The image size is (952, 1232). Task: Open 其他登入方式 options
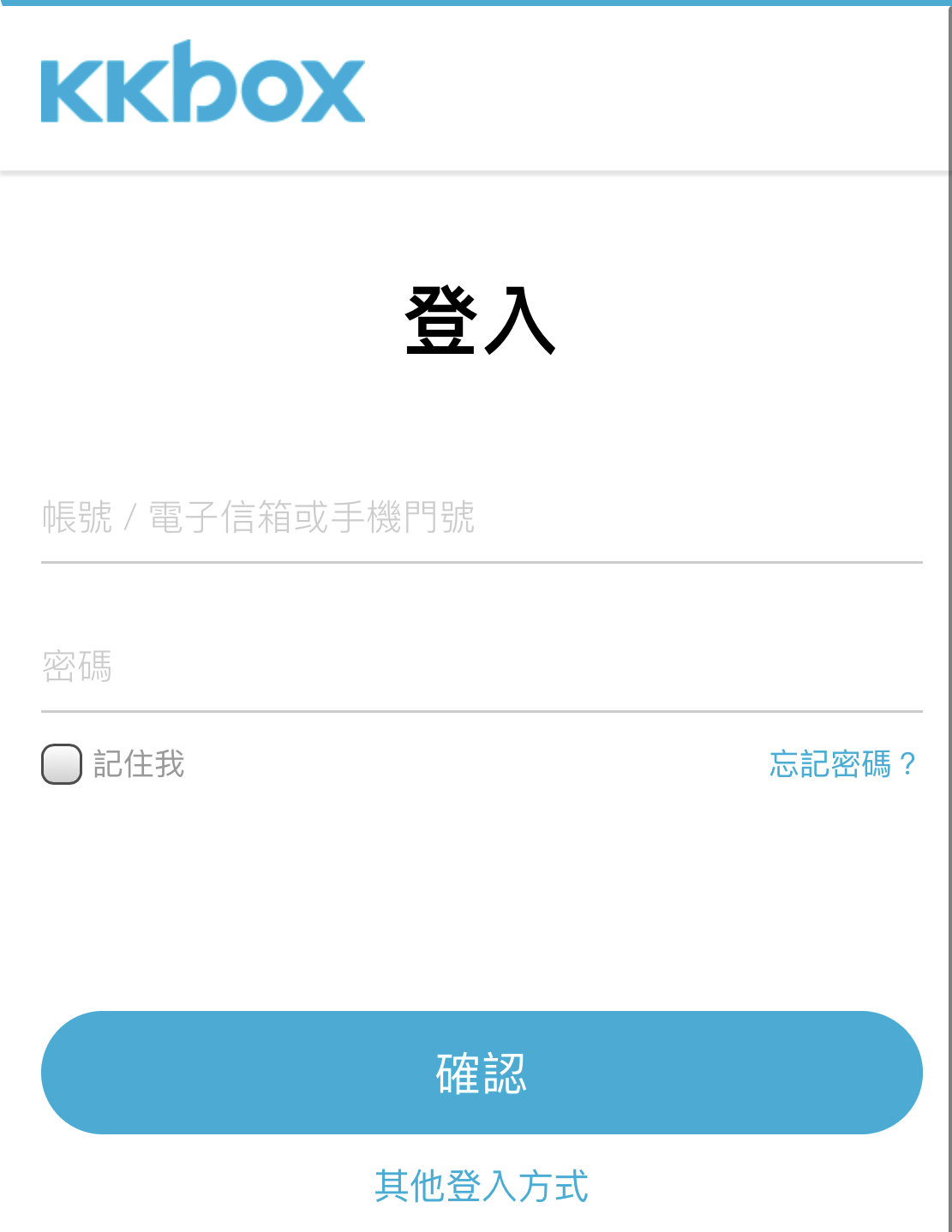coord(482,1187)
